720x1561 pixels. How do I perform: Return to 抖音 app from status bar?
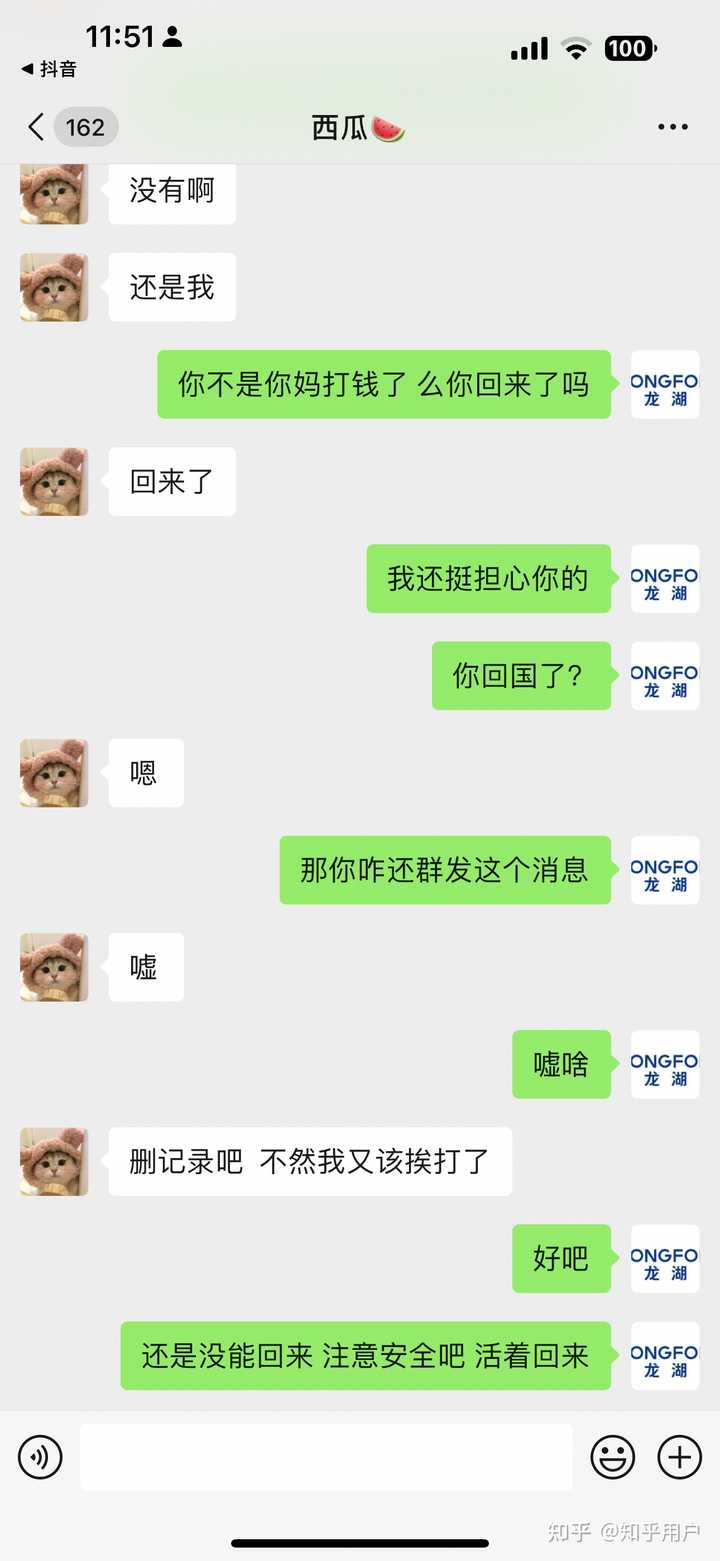[49, 69]
